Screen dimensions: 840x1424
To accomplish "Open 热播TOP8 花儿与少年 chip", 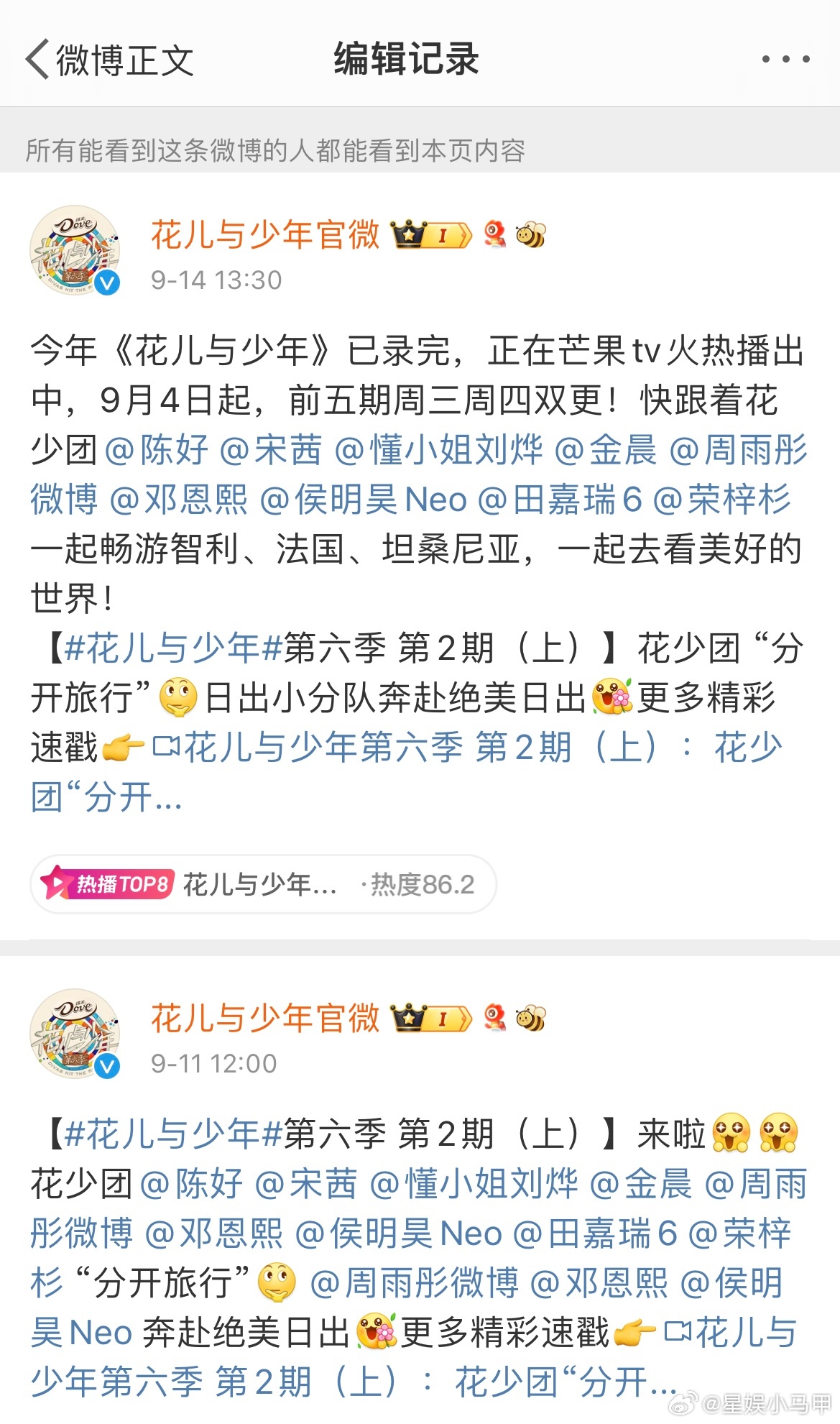I will [x=263, y=884].
